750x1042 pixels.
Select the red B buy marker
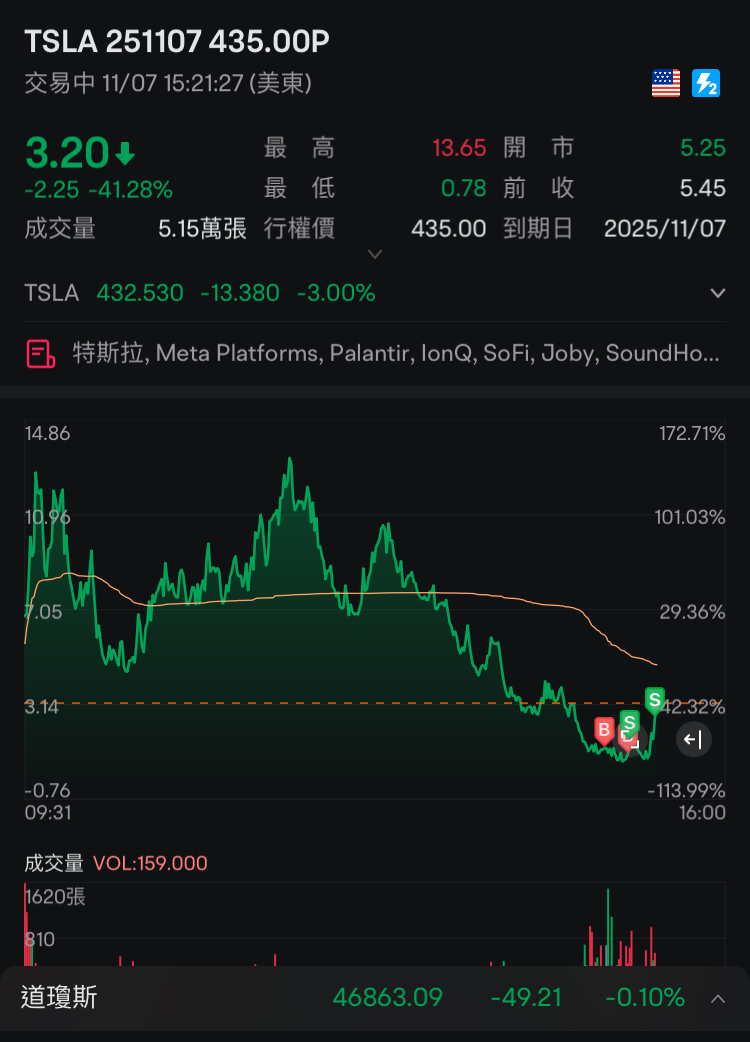(603, 730)
